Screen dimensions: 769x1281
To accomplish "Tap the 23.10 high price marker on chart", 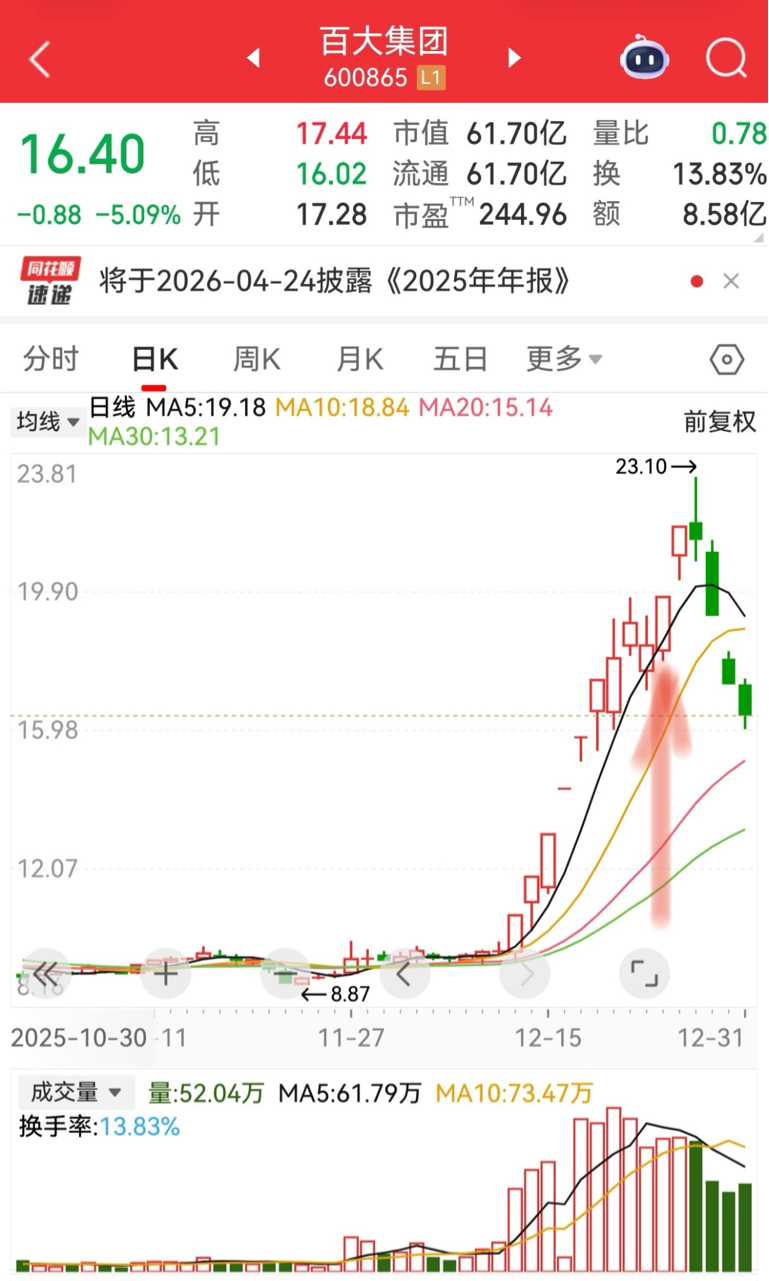I will (640, 466).
